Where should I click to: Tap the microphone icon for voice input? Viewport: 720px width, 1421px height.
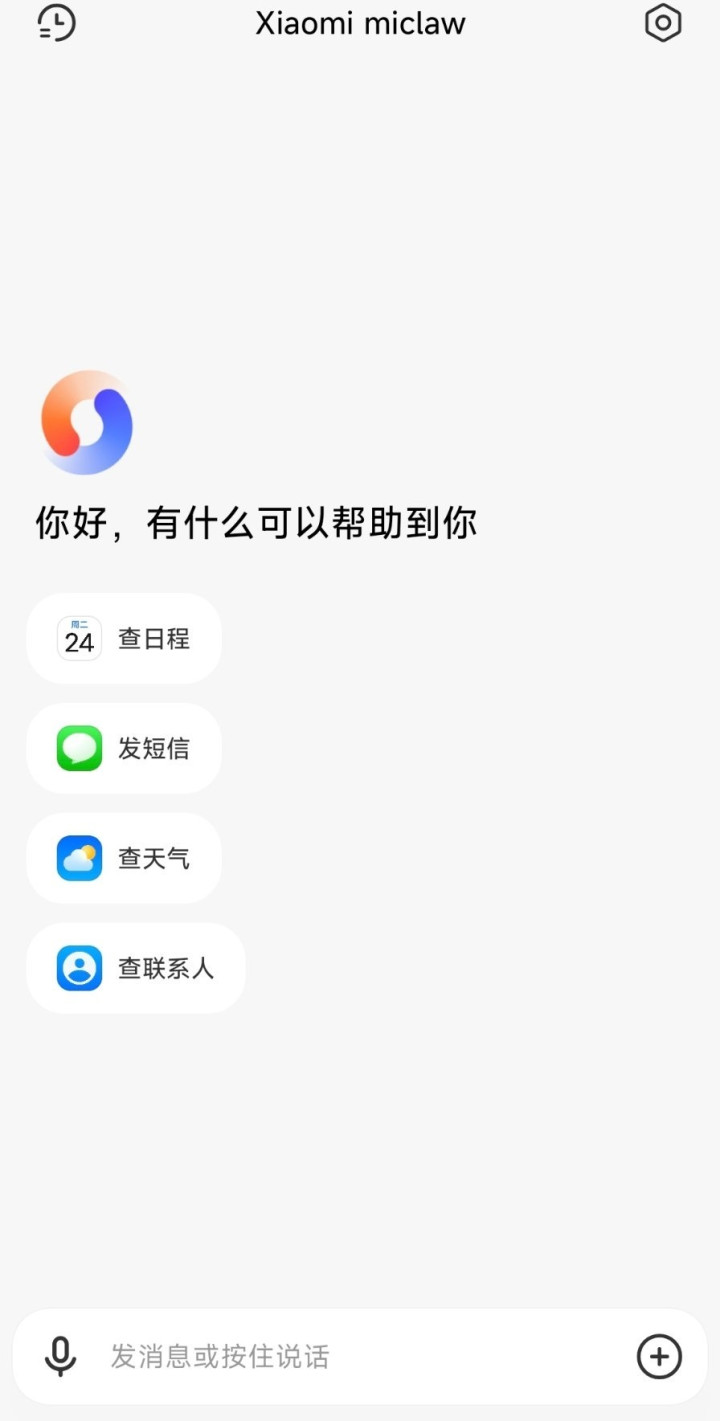[60, 1357]
